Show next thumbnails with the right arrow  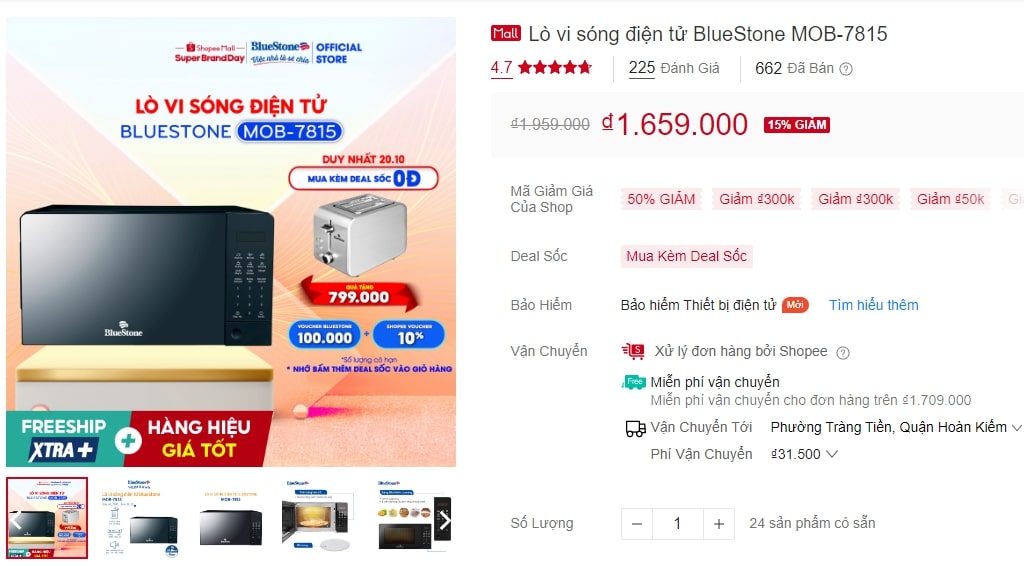pyautogui.click(x=445, y=520)
